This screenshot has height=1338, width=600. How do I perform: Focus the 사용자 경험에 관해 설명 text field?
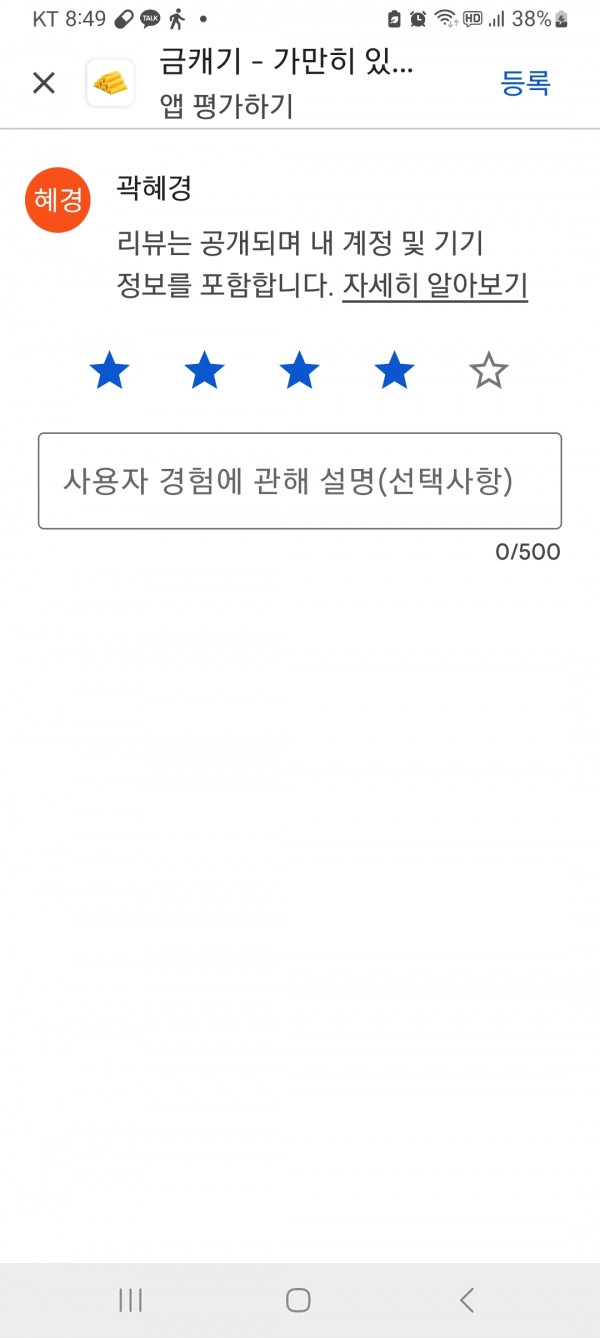(x=300, y=481)
